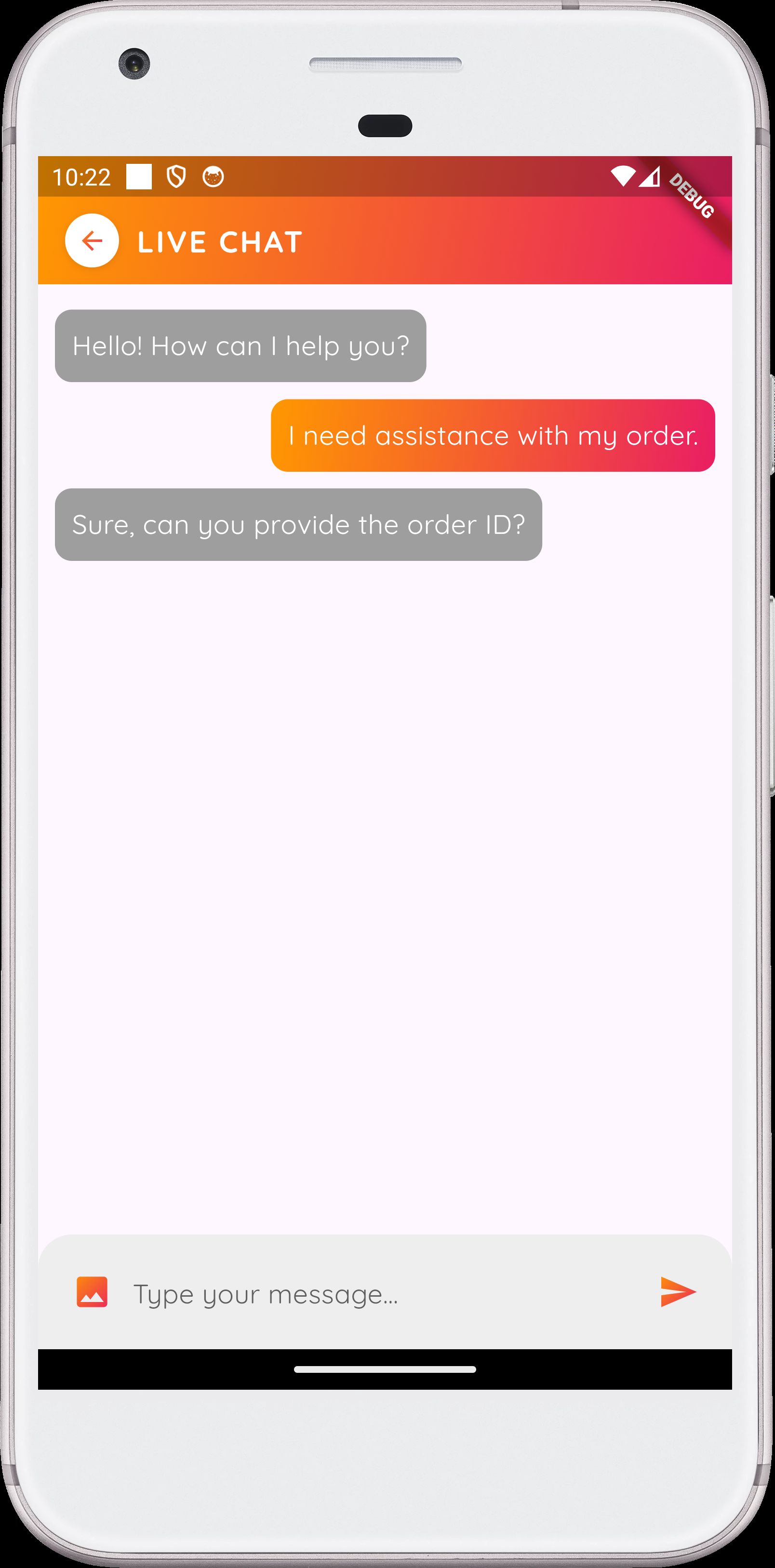Go back using the arrow button

point(92,240)
